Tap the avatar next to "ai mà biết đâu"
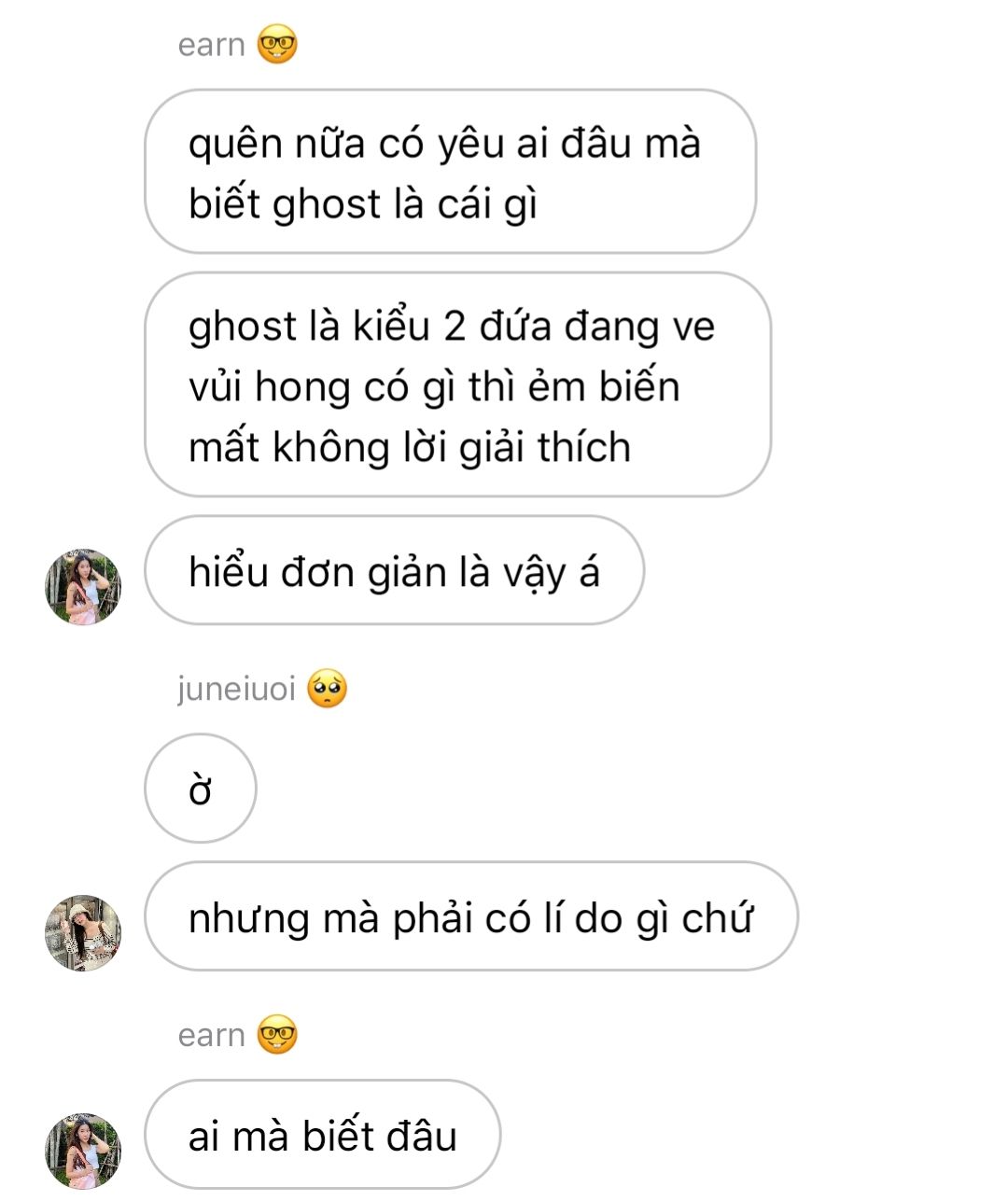This screenshot has width=1008, height=1201. (x=83, y=1151)
